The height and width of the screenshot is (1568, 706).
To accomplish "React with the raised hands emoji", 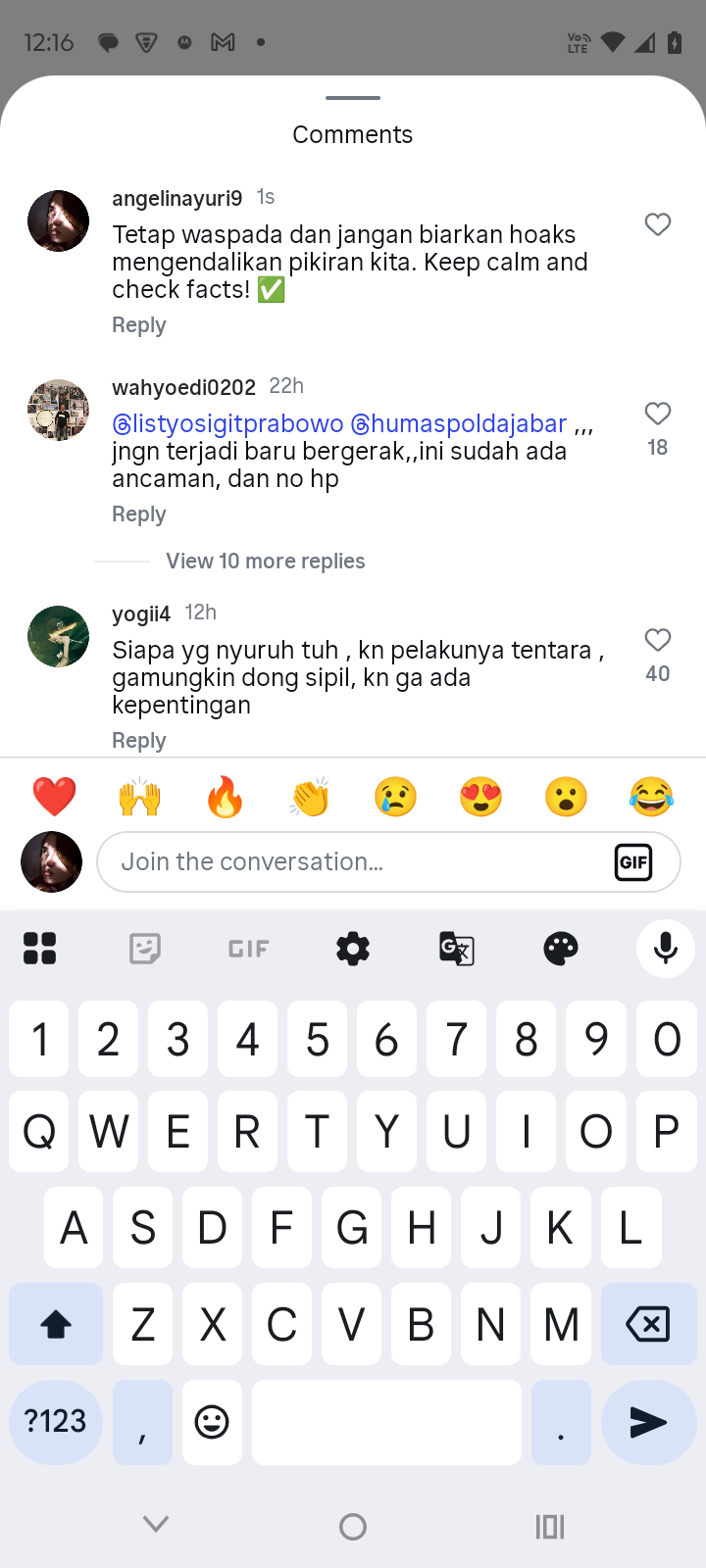I will pyautogui.click(x=140, y=797).
